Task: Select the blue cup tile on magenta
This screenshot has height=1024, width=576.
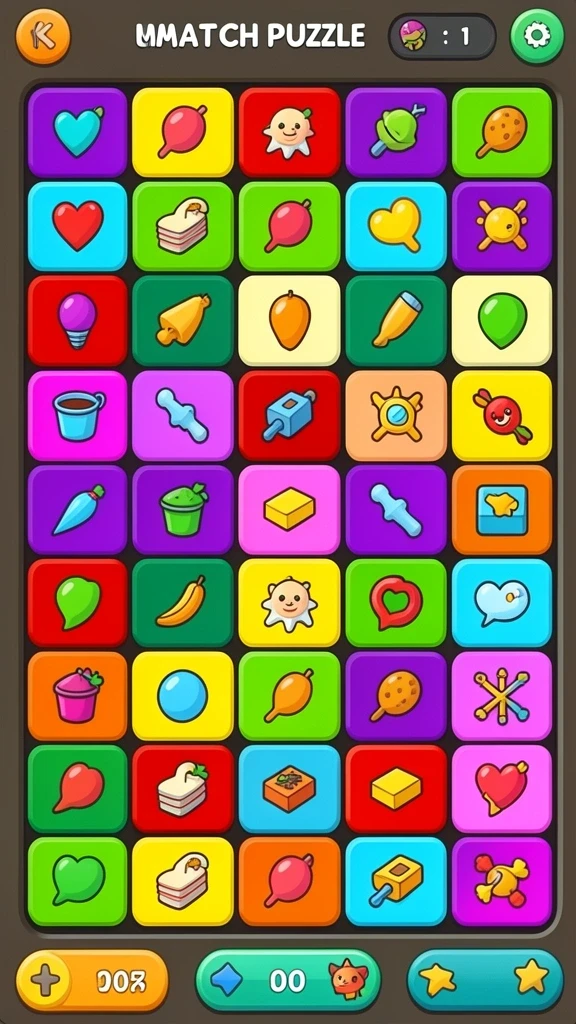Action: [78, 416]
